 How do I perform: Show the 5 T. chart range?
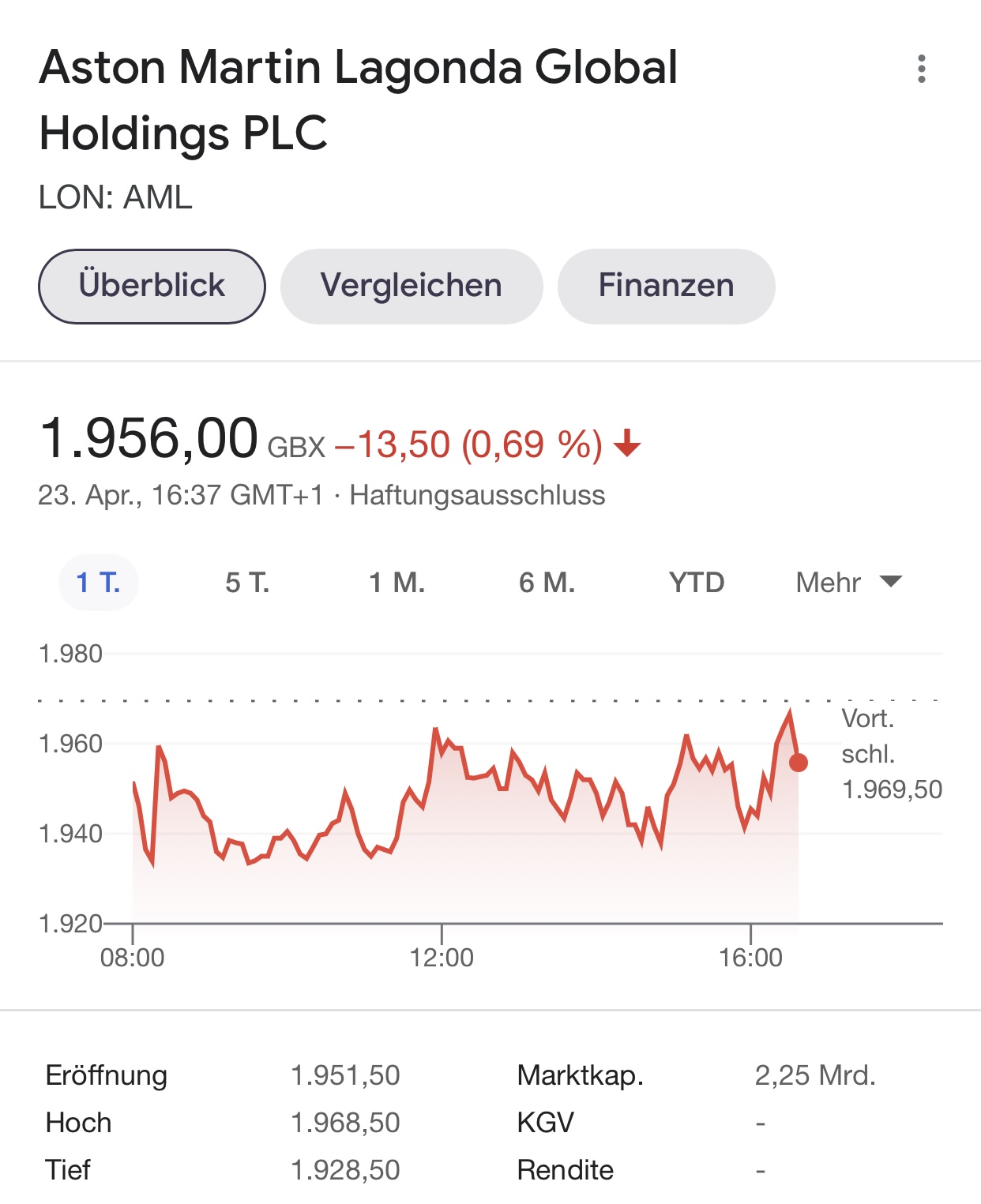[247, 583]
